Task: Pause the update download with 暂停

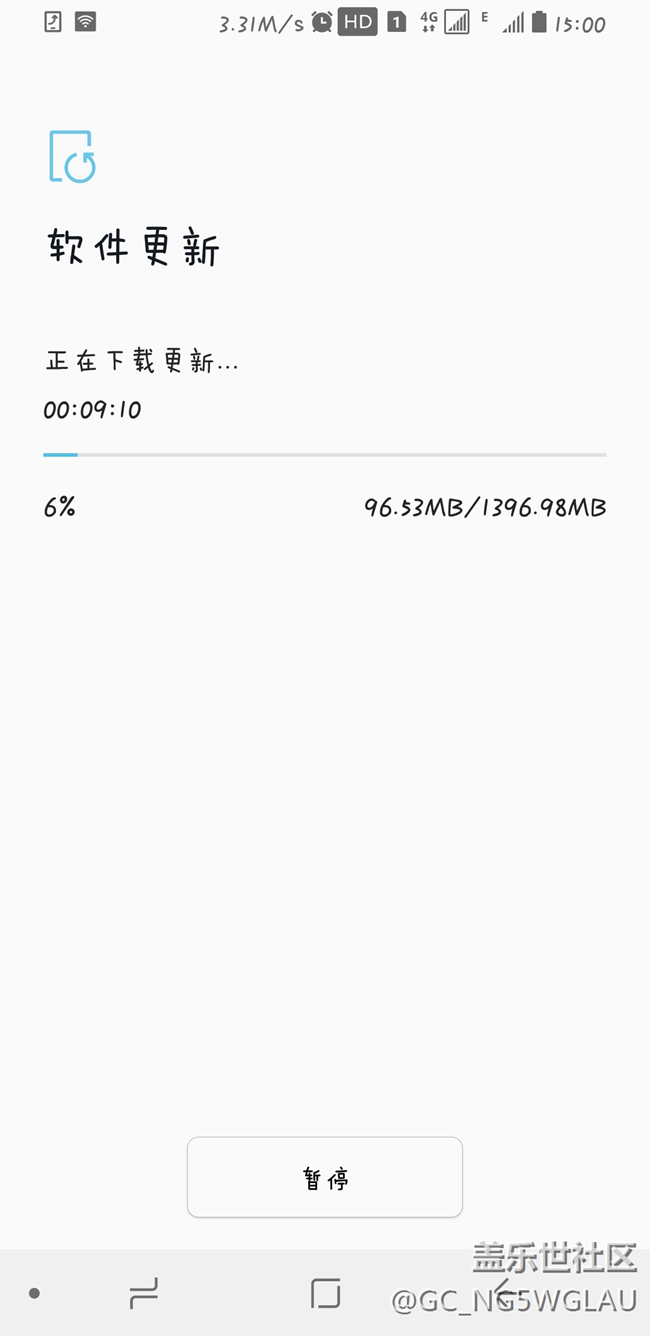Action: 325,1177
